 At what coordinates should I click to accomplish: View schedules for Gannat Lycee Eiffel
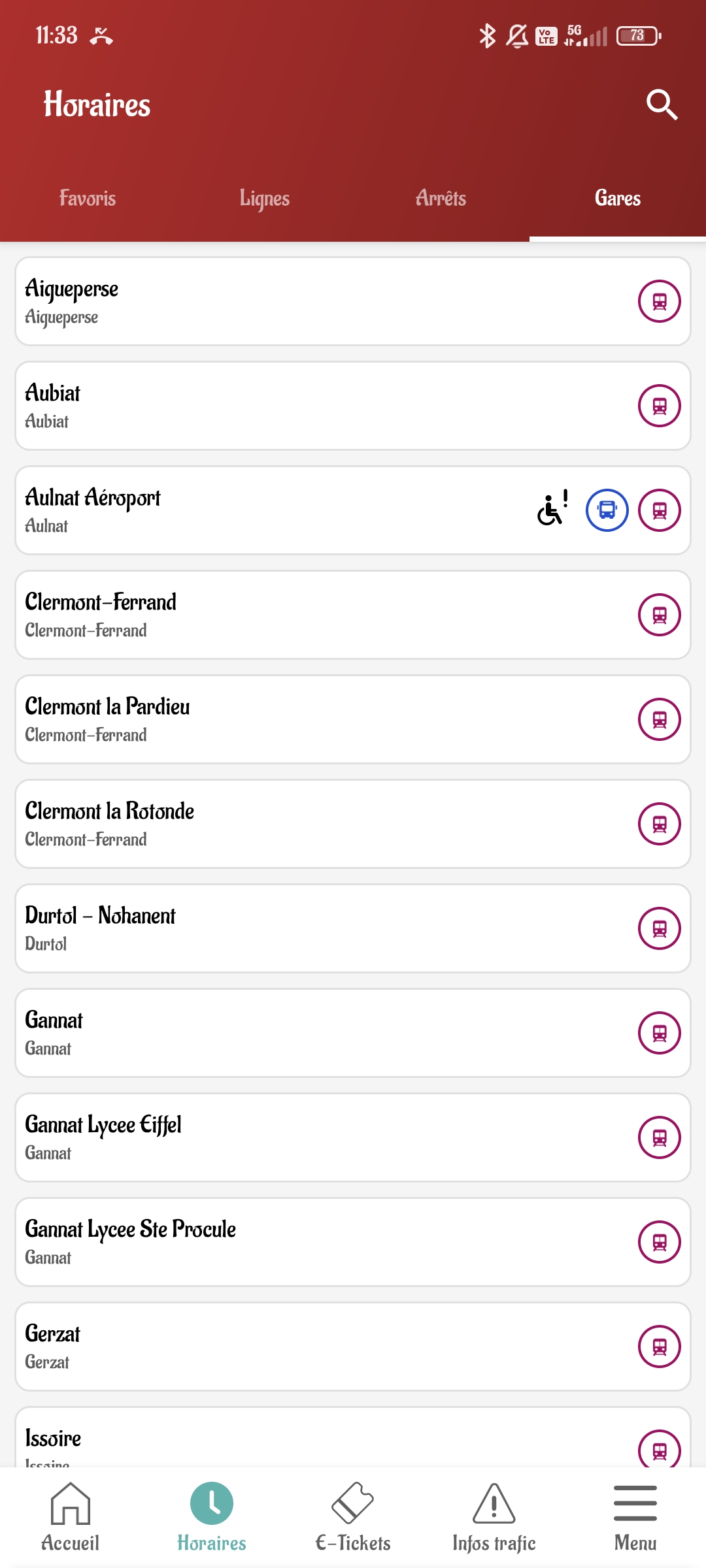pyautogui.click(x=353, y=1137)
